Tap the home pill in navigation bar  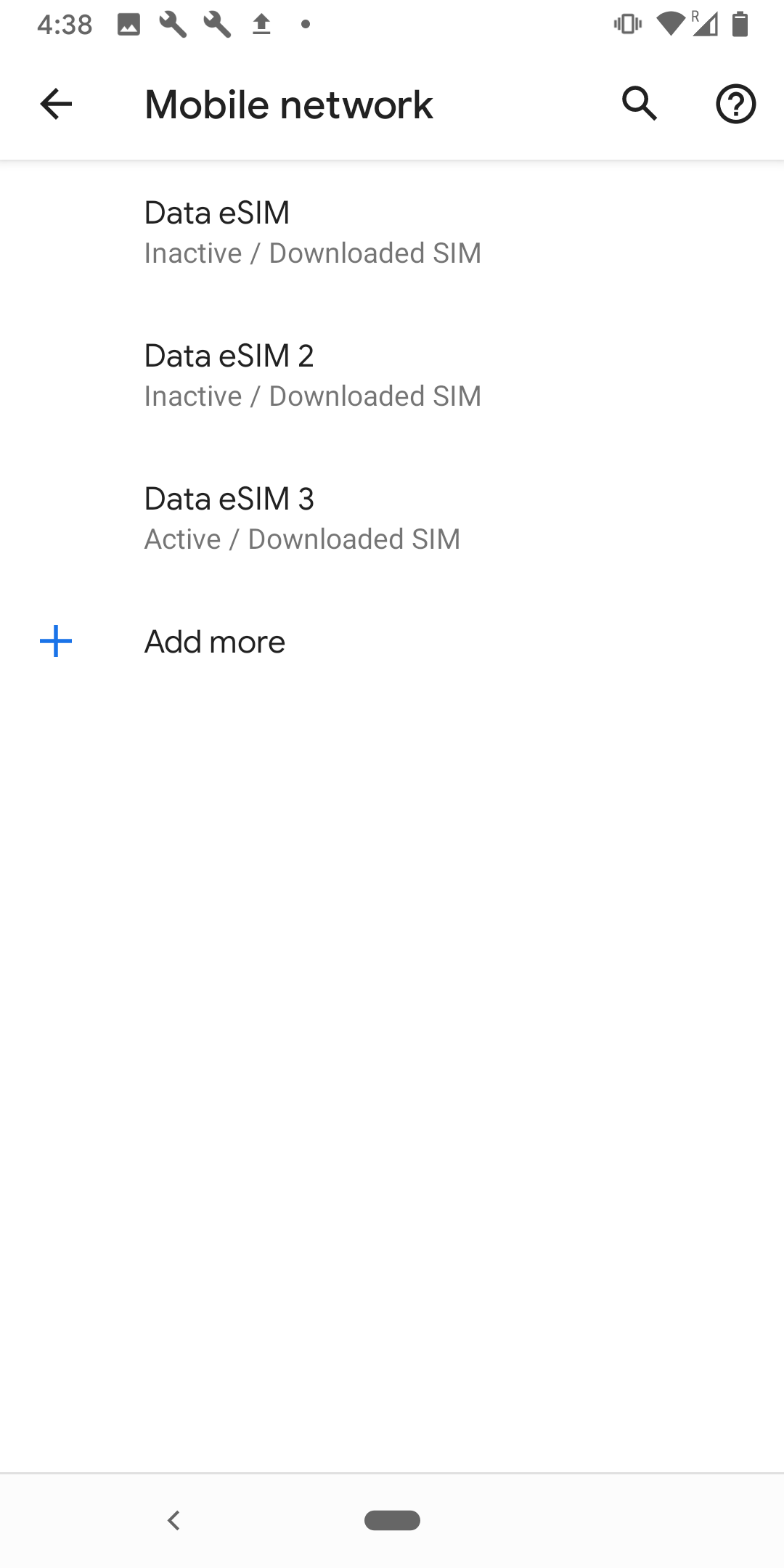tap(391, 1519)
